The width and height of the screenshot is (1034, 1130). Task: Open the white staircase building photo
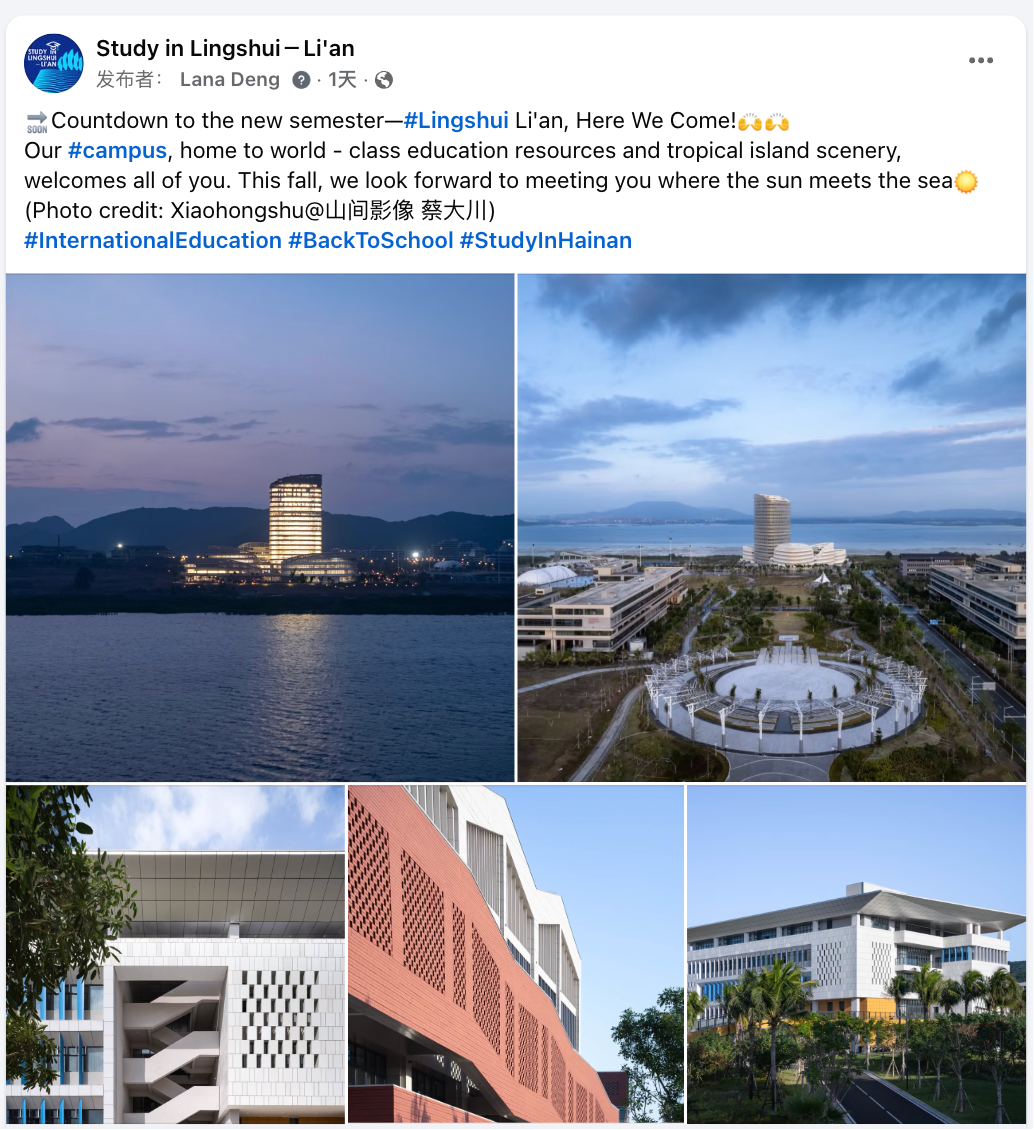point(175,954)
